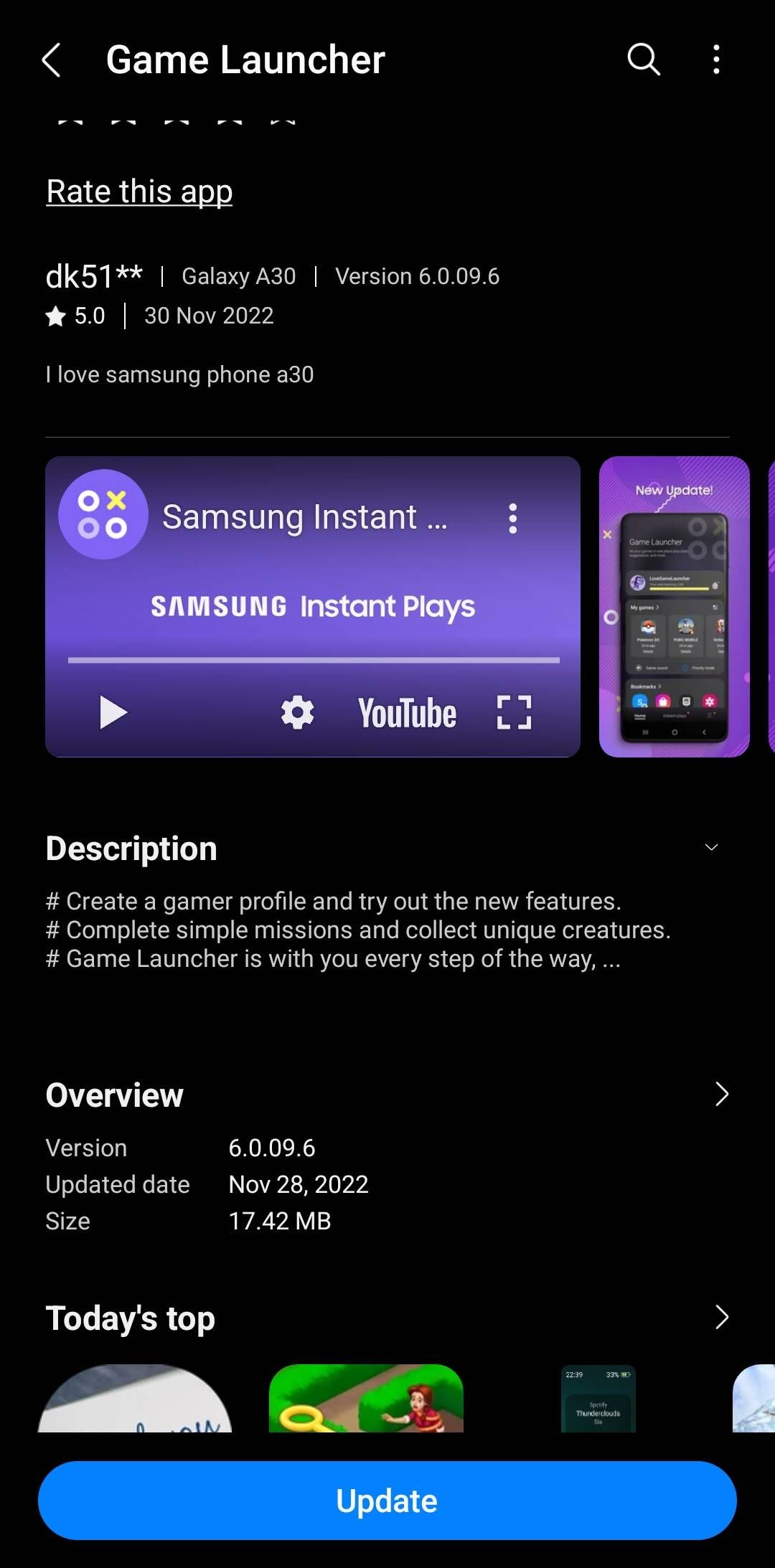Open the Rate this app link
This screenshot has height=1568, width=775.
tap(138, 191)
